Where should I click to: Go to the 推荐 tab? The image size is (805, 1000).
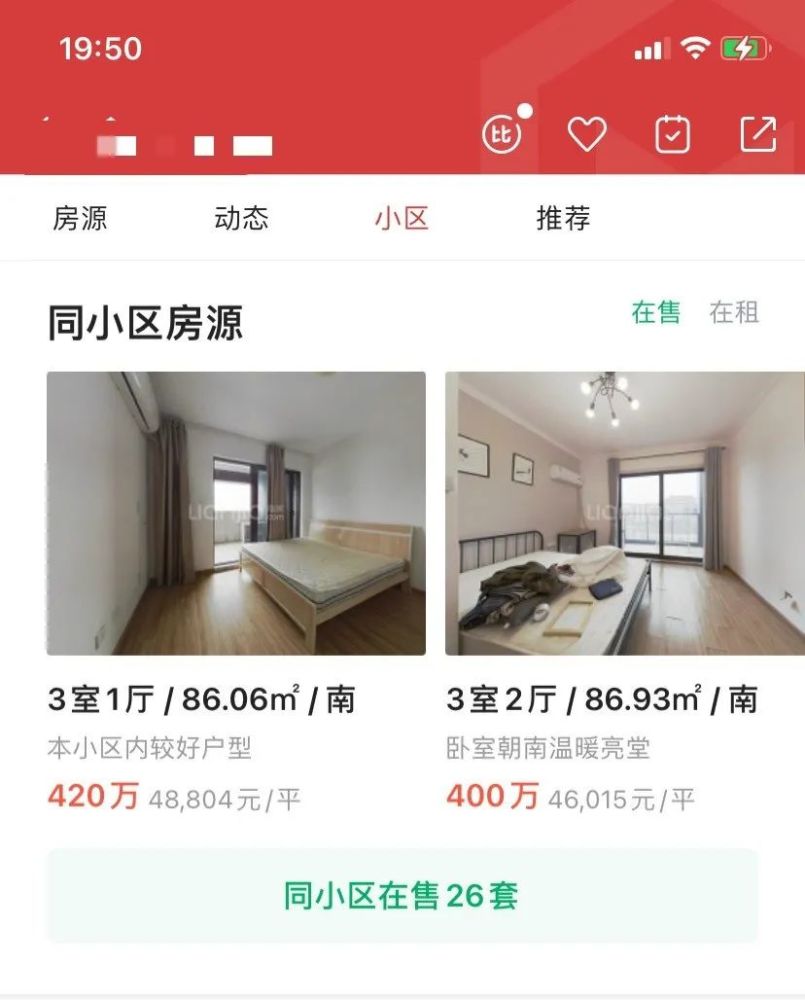[x=563, y=218]
